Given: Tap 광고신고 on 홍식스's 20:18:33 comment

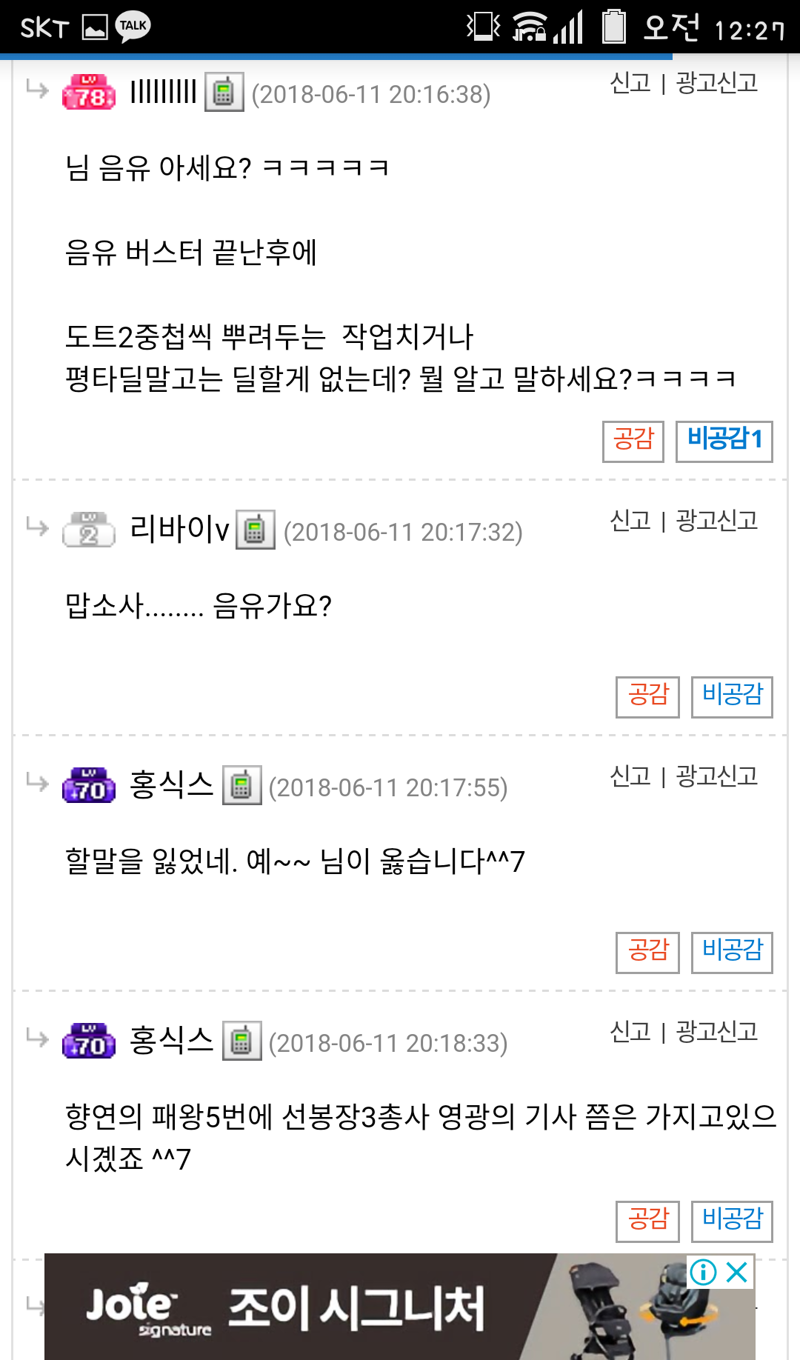Looking at the screenshot, I should (x=716, y=1031).
